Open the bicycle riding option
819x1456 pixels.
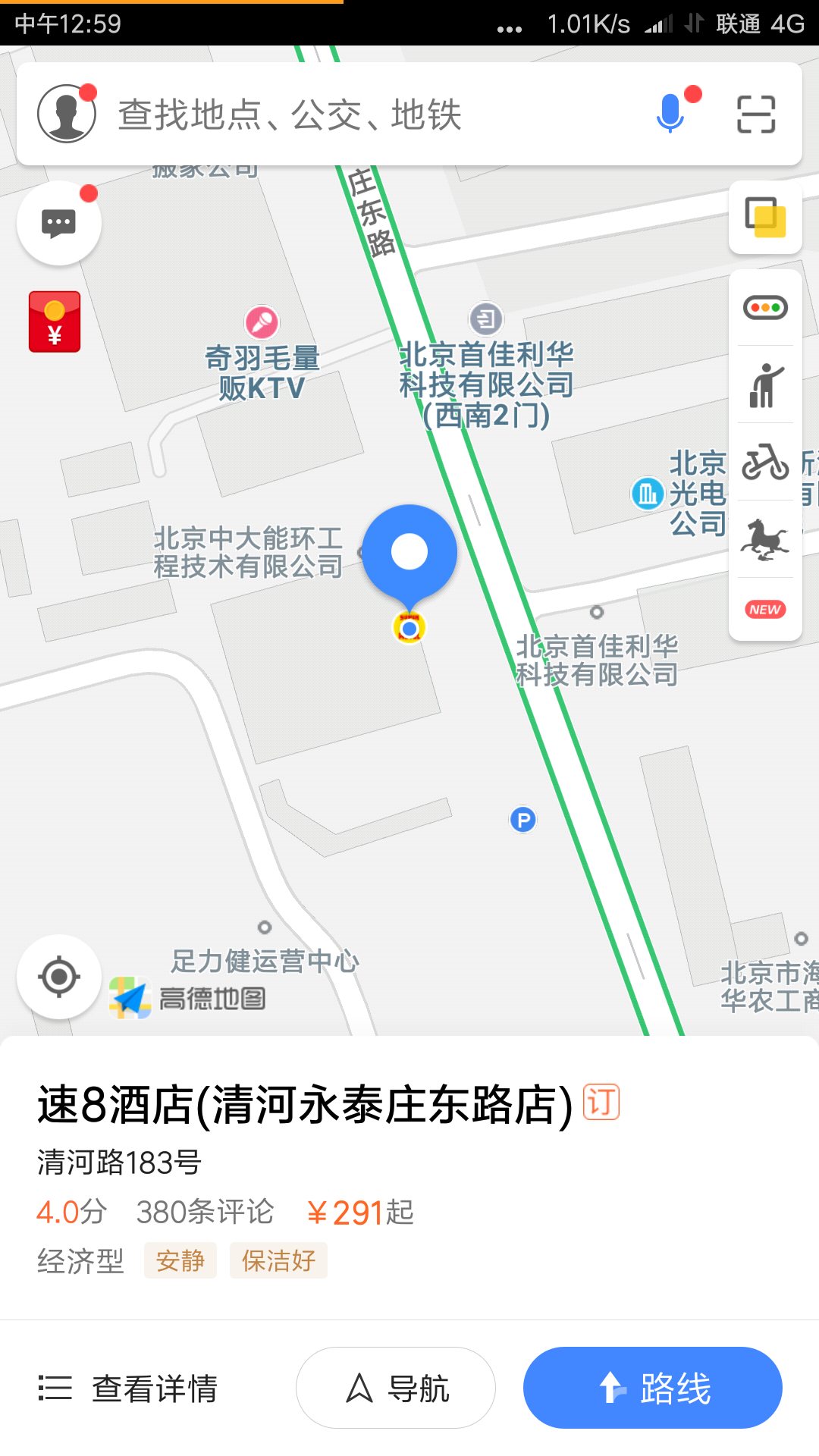[x=765, y=462]
